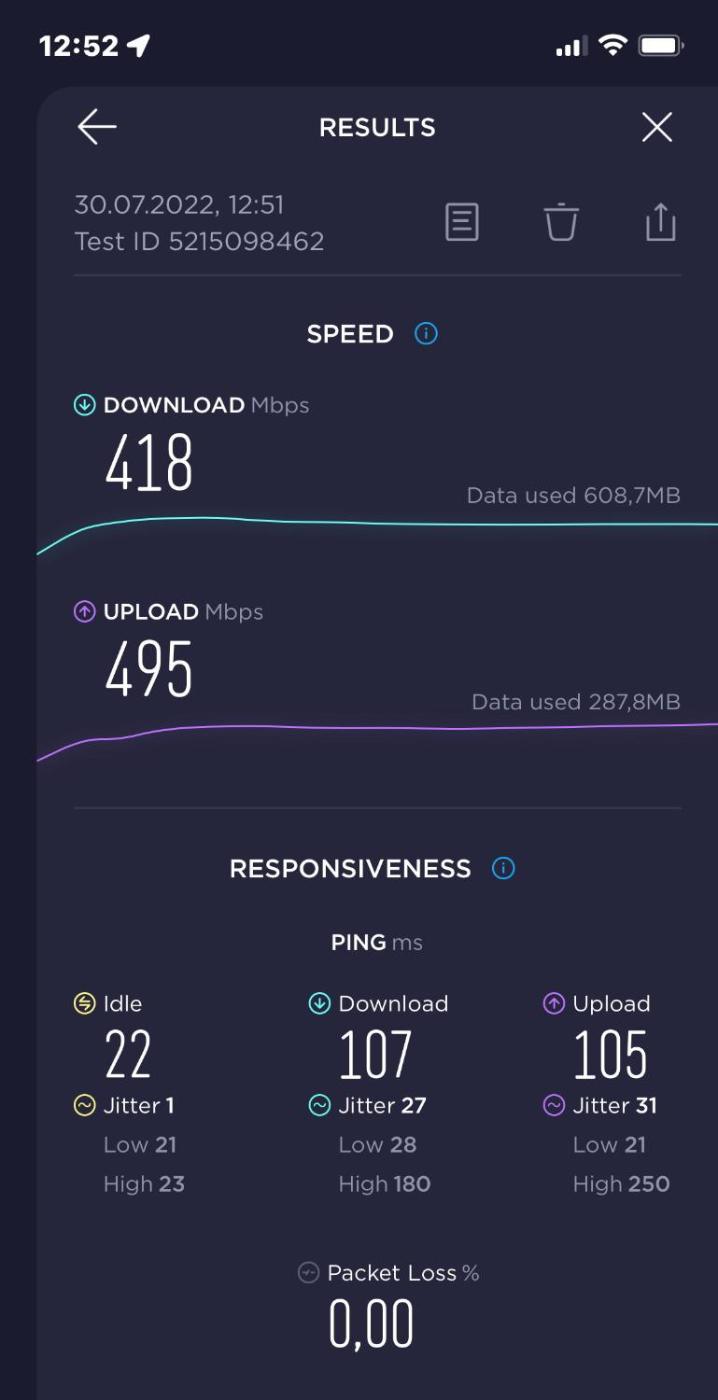This screenshot has width=718, height=1400.
Task: Open the info icon next to Speed
Action: [x=426, y=334]
